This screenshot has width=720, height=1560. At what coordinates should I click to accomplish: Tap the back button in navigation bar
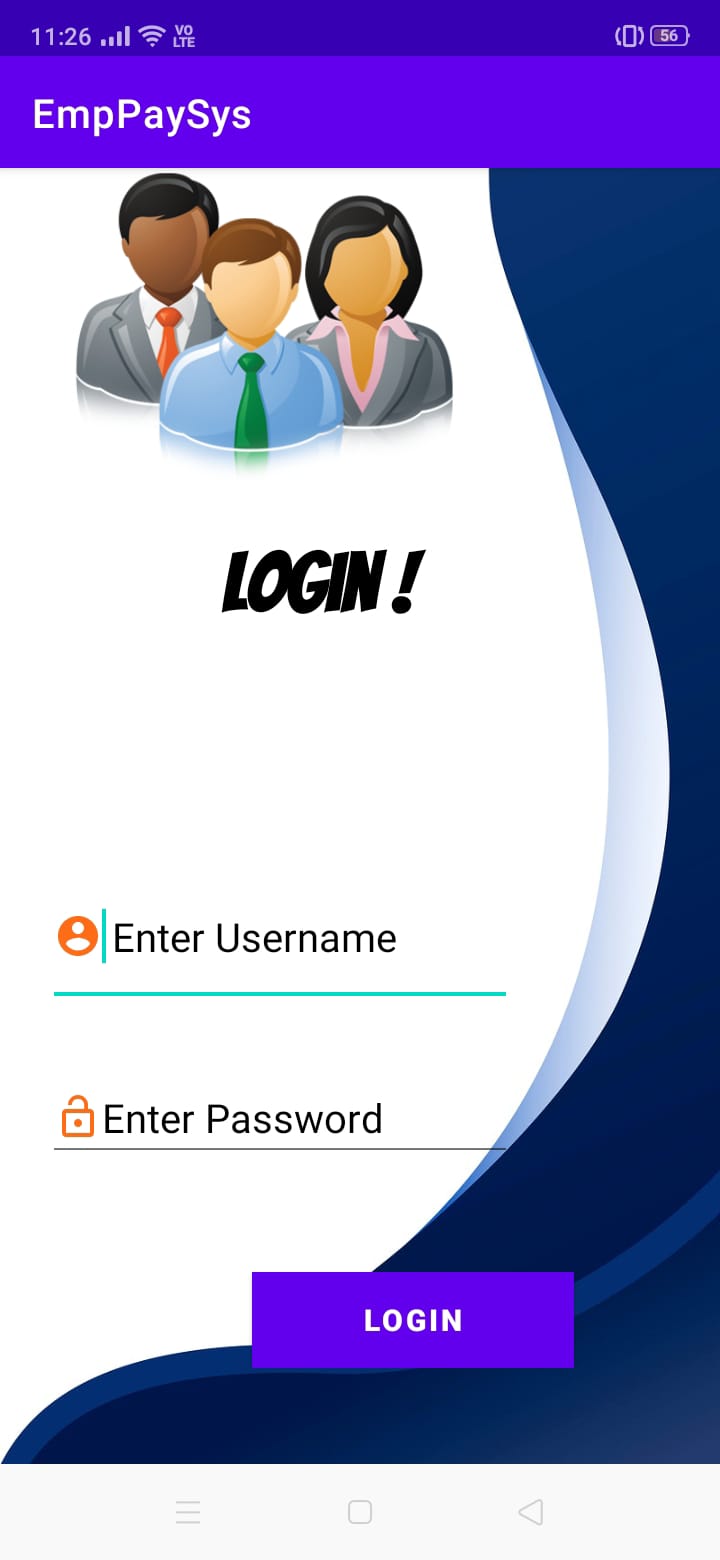pyautogui.click(x=531, y=1512)
